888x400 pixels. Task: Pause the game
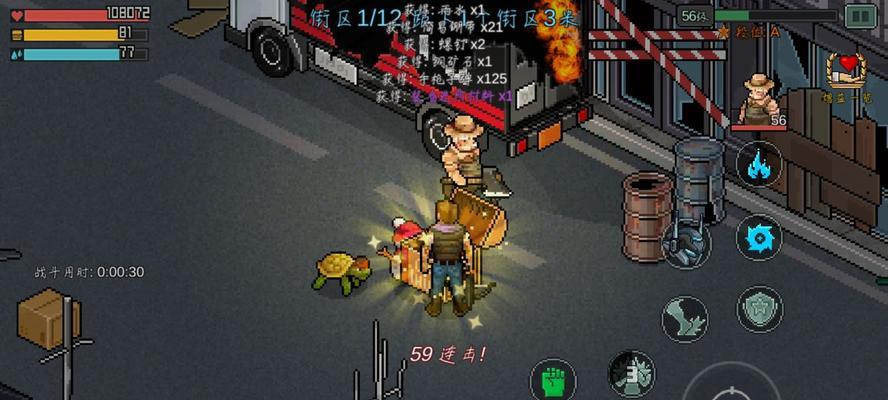click(859, 15)
